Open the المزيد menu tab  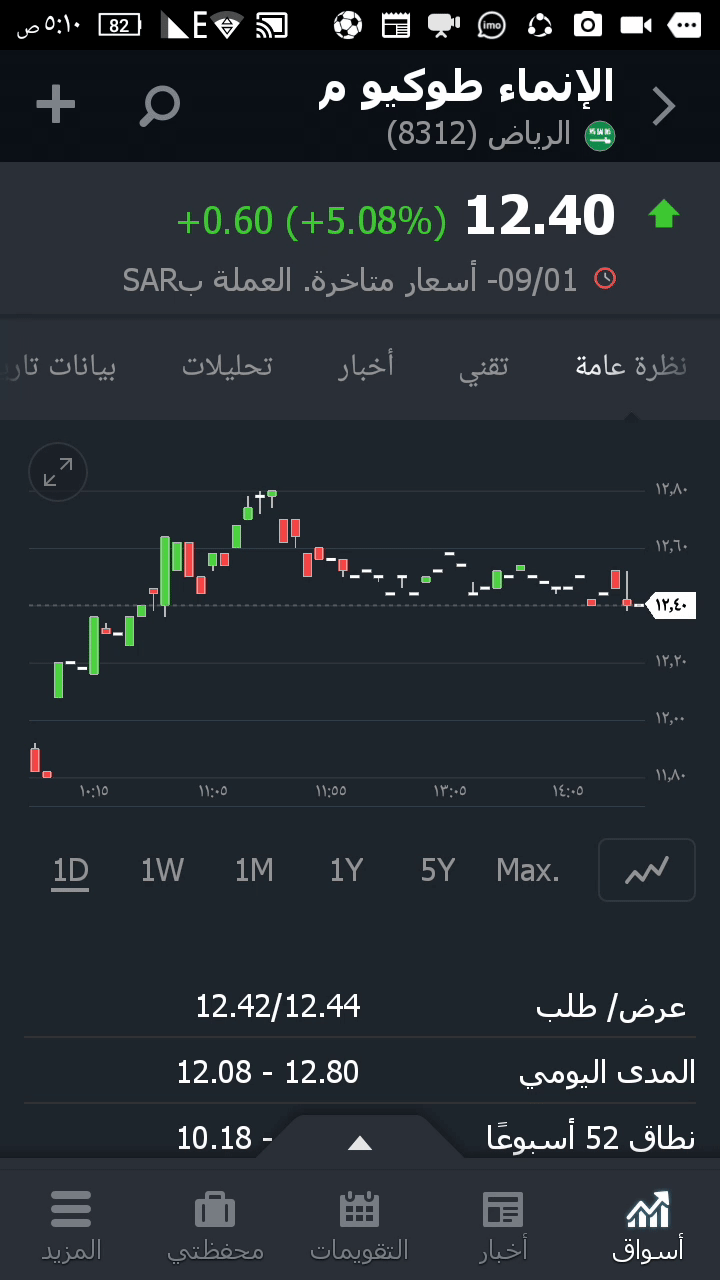pyautogui.click(x=71, y=1224)
